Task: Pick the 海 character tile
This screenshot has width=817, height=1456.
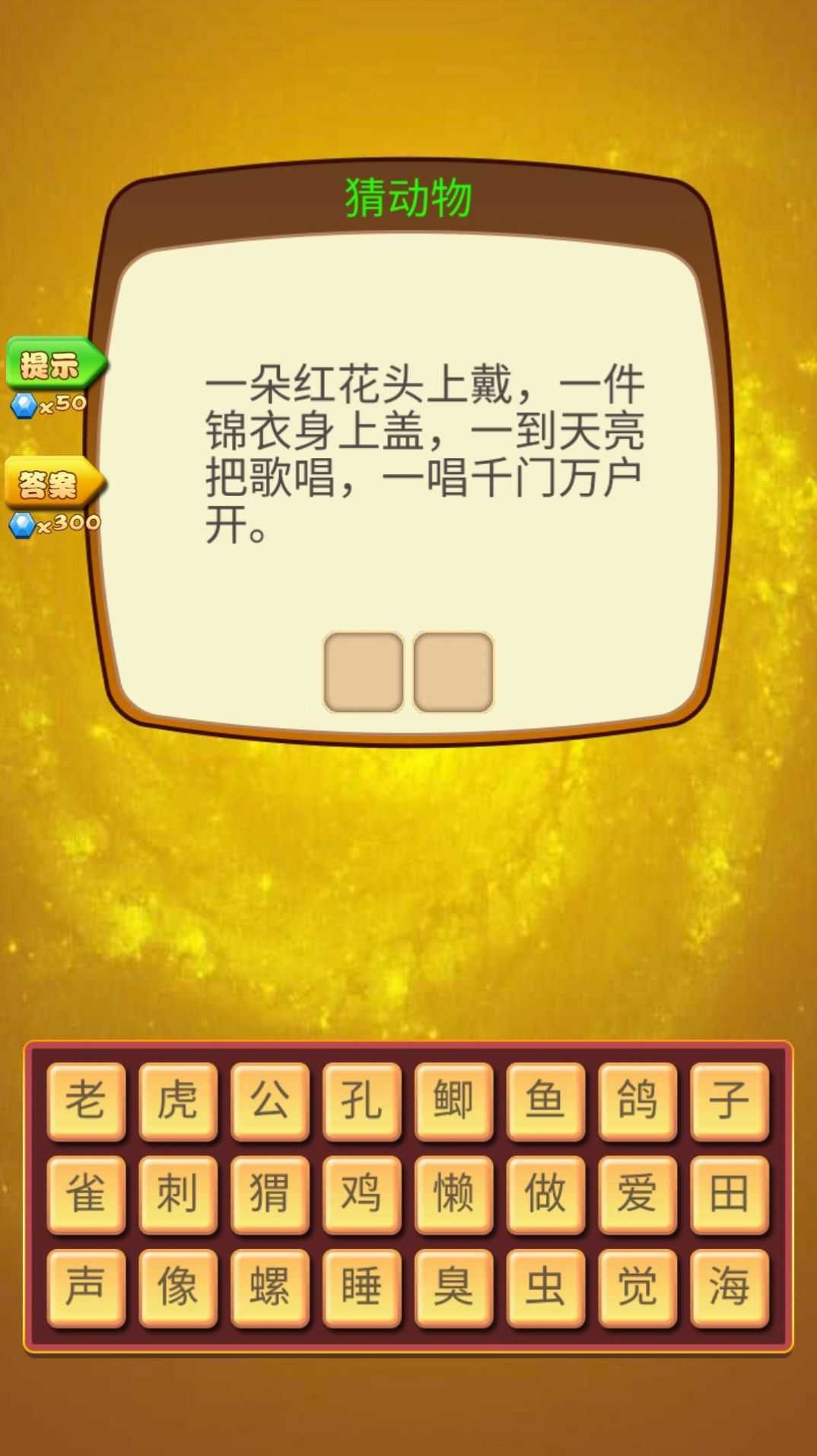Action: tap(730, 1286)
